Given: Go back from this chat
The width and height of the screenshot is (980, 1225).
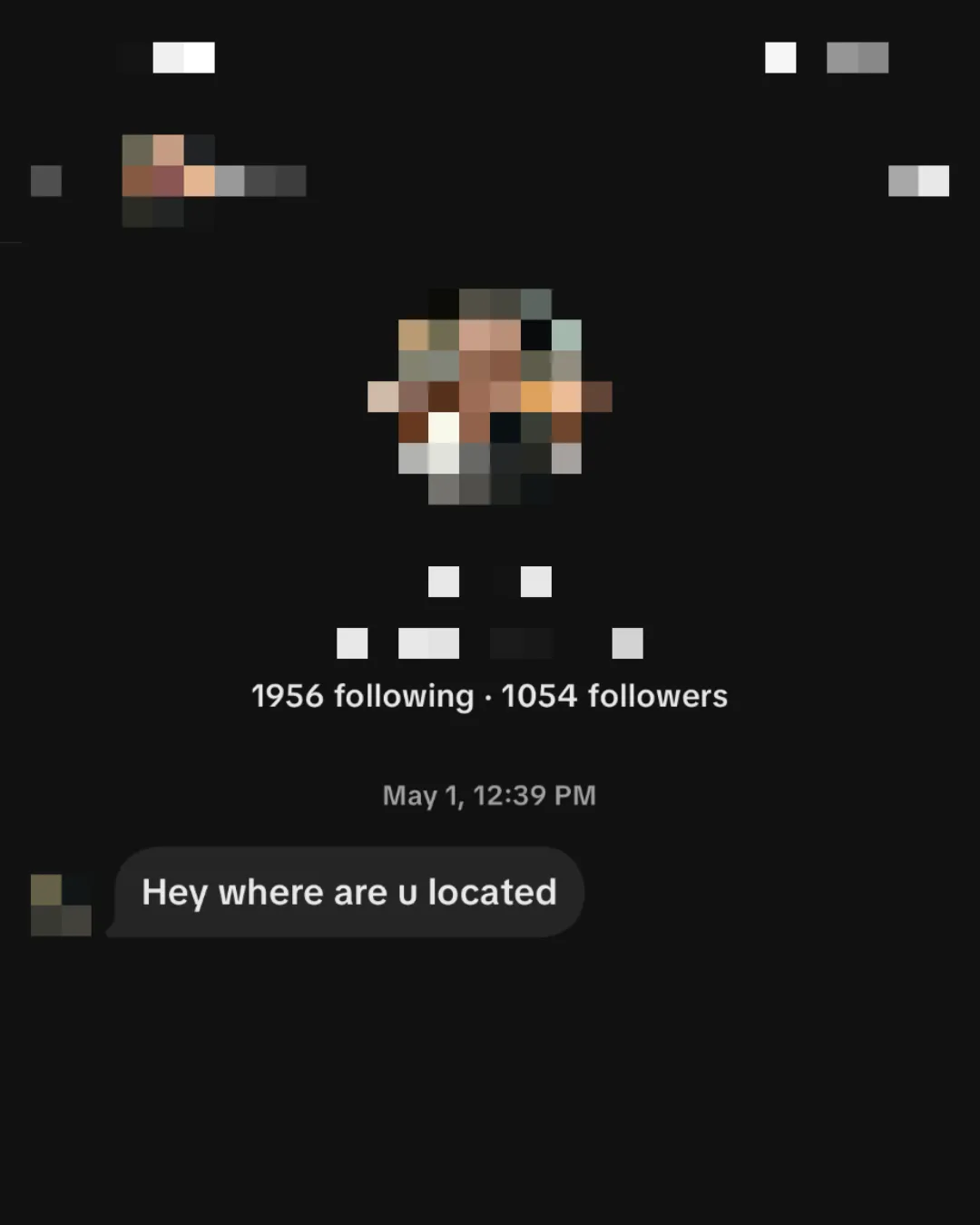Looking at the screenshot, I should [x=46, y=181].
